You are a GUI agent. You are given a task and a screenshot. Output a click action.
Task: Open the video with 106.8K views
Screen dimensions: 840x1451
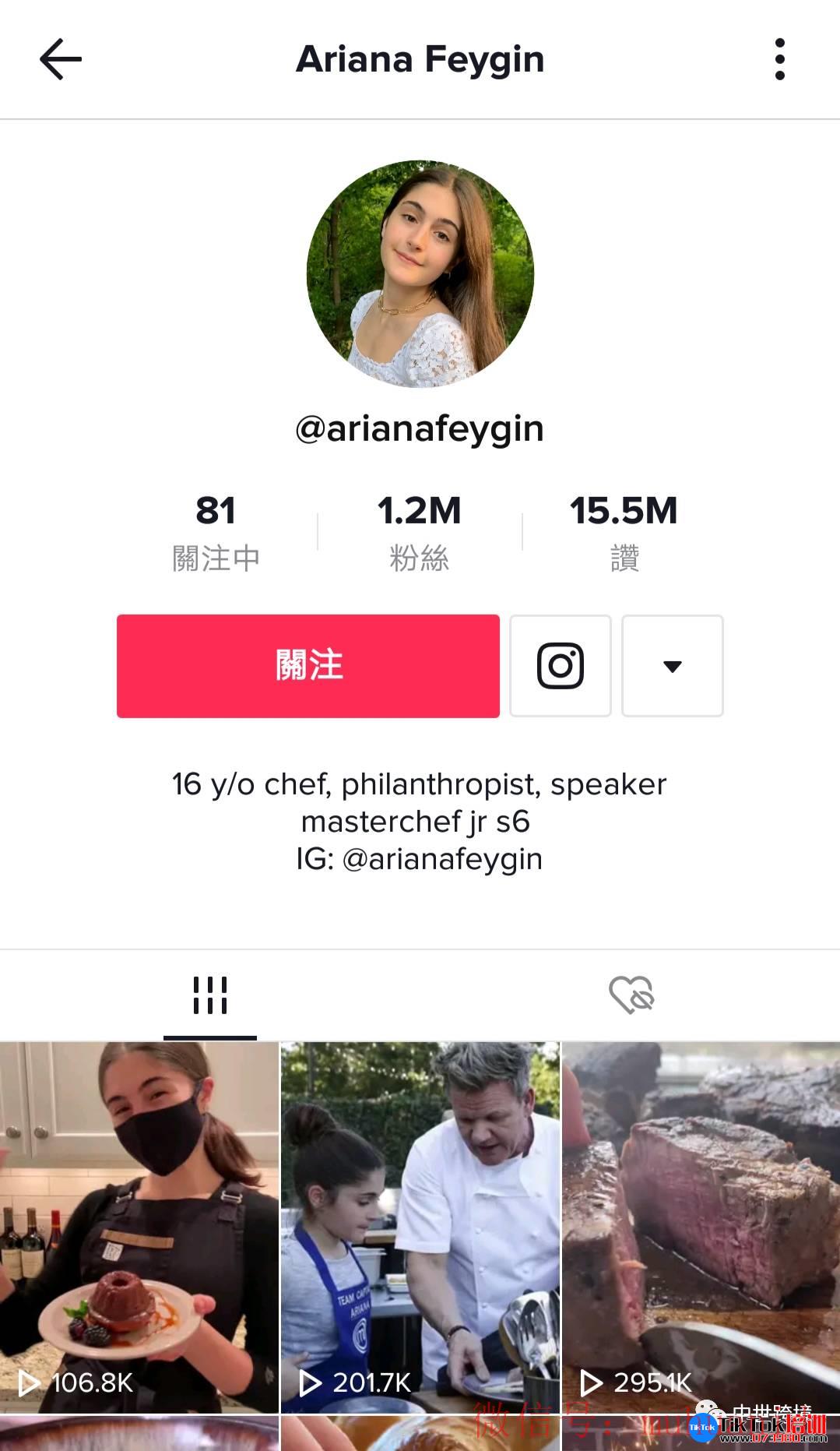point(139,1227)
